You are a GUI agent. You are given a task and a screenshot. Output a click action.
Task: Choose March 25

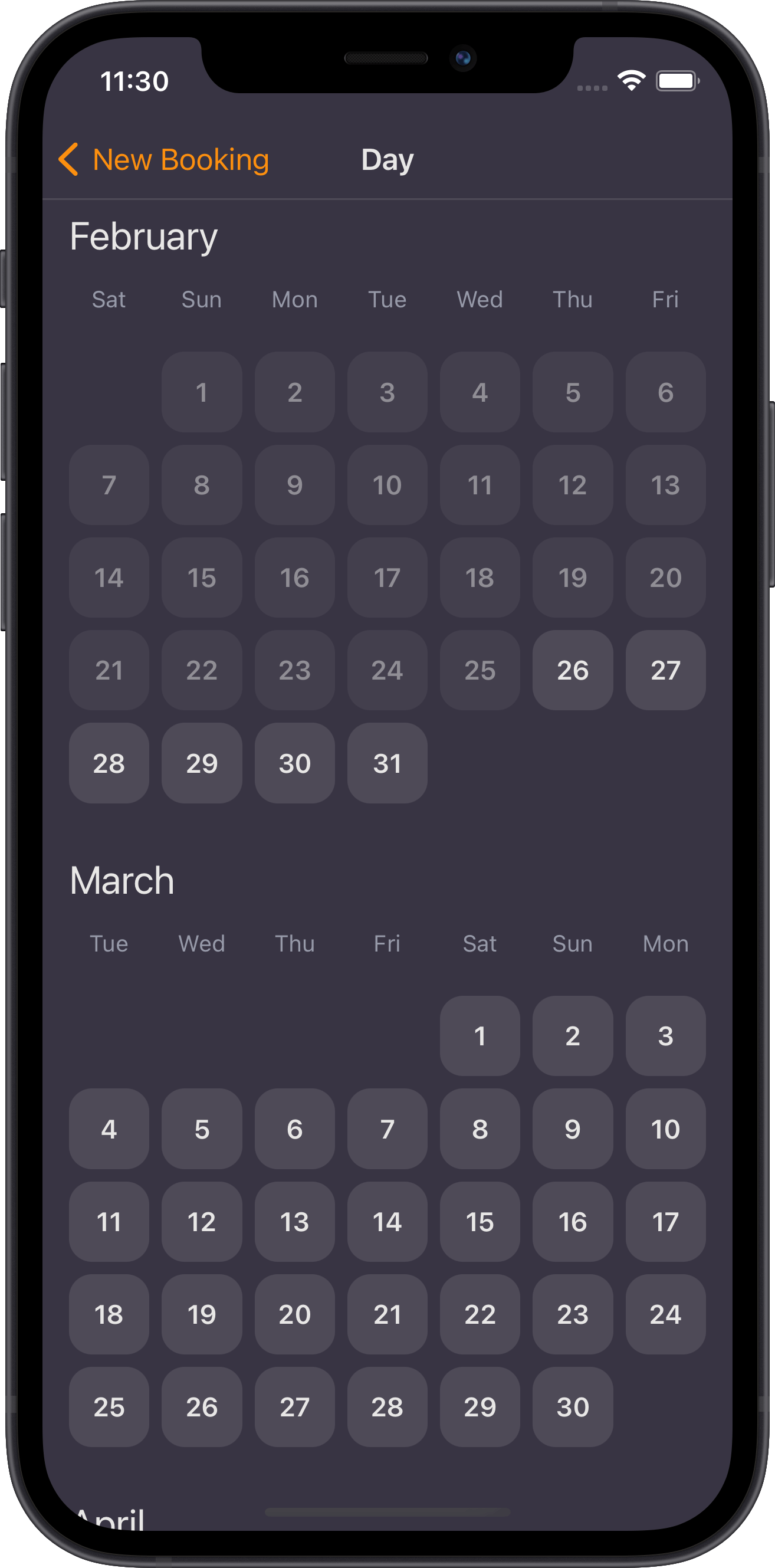pos(109,1407)
